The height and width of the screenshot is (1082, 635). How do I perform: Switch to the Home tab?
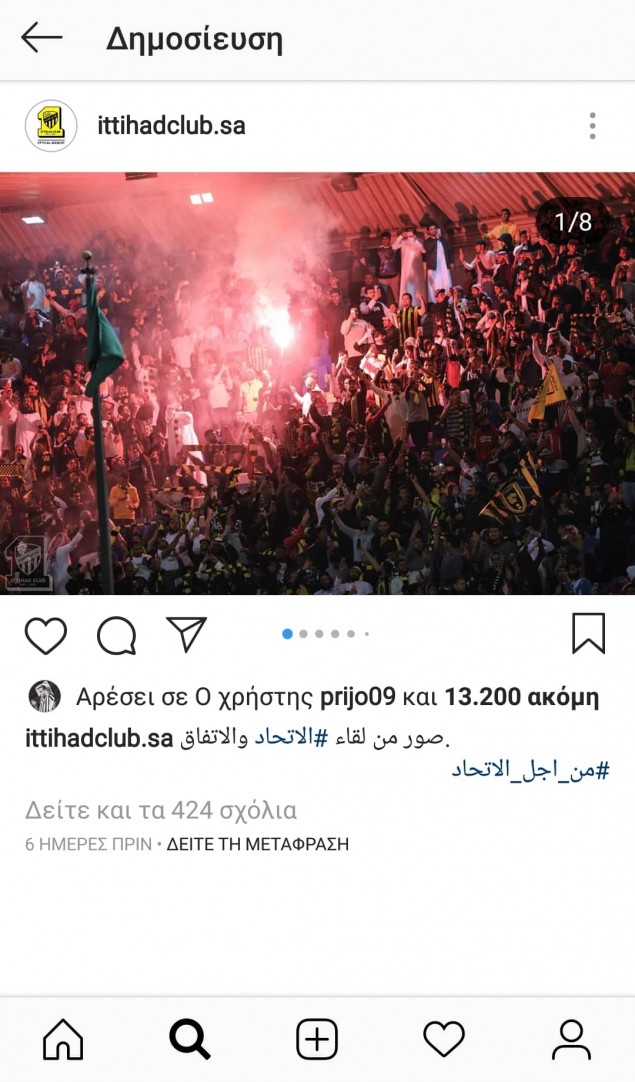click(63, 1040)
